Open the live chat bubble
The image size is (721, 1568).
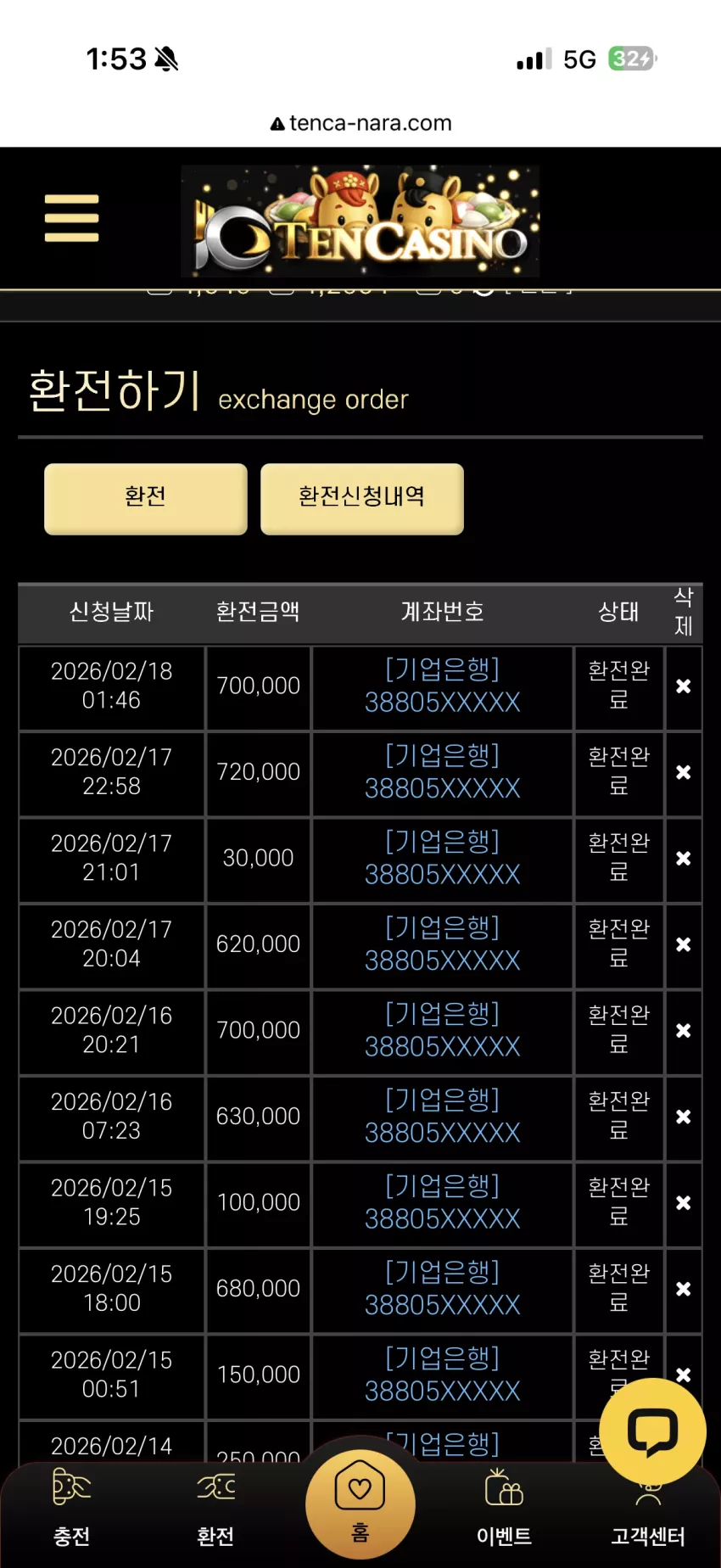pos(652,1431)
